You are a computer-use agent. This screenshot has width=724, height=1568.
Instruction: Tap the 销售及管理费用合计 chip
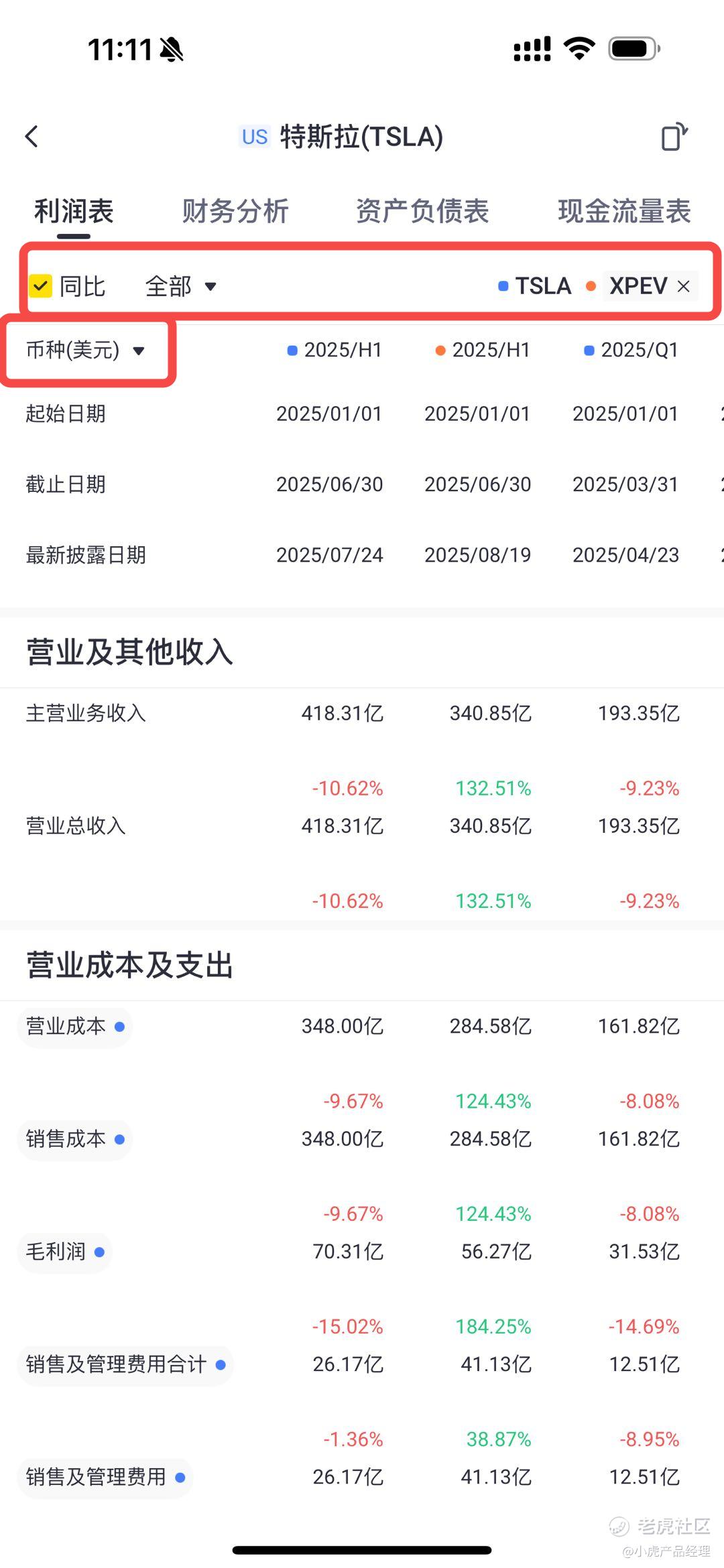(x=125, y=1364)
